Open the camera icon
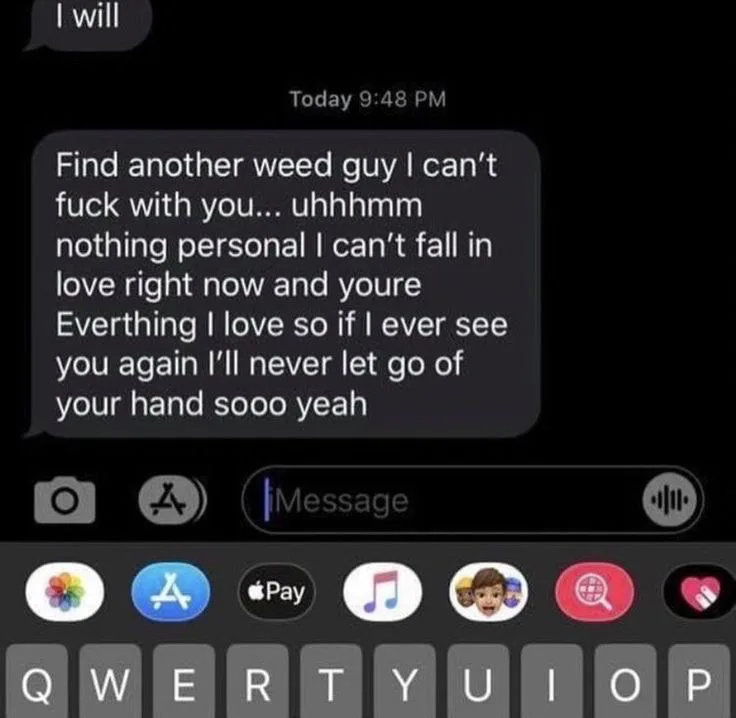 tap(65, 499)
